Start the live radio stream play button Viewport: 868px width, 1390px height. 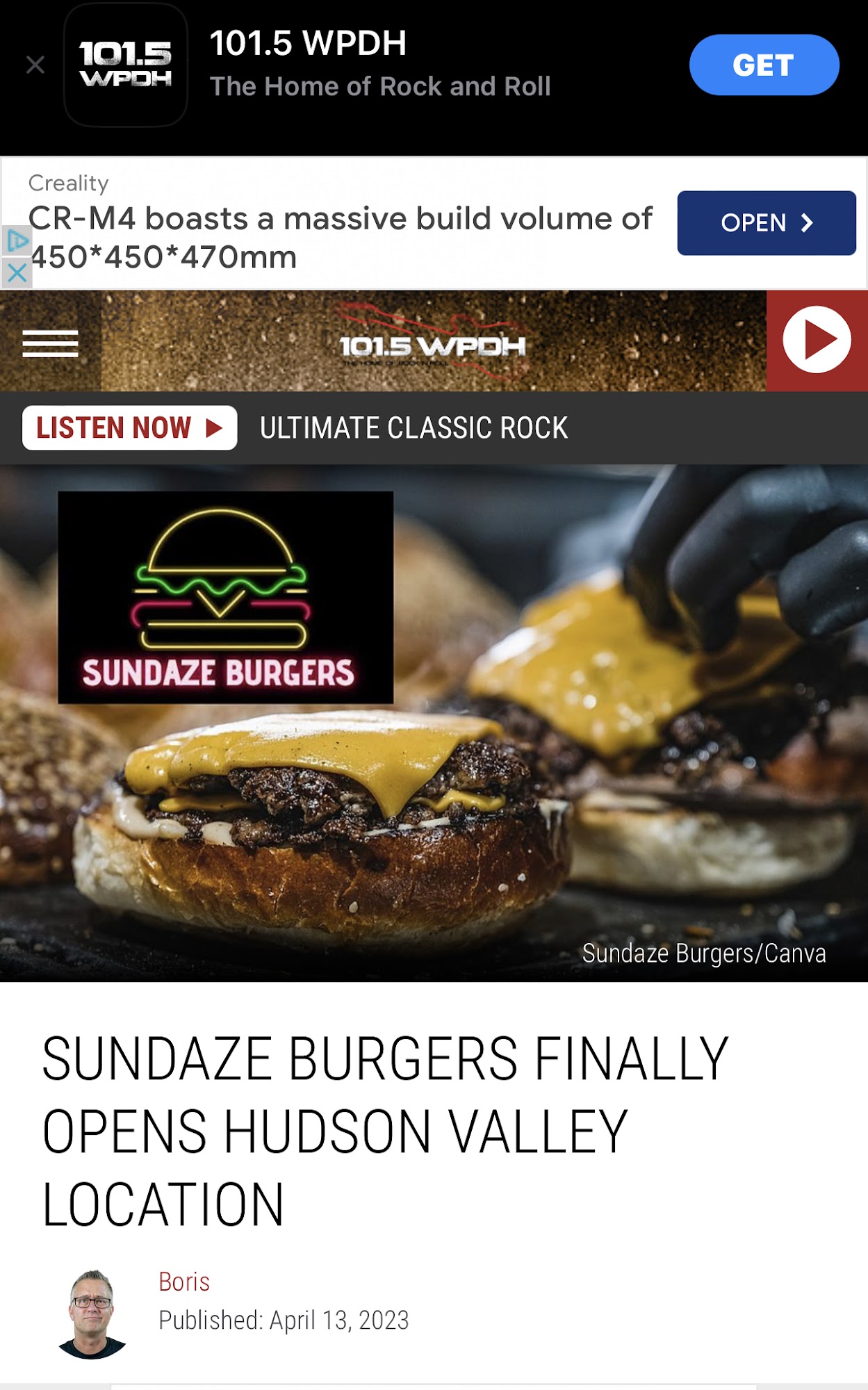point(817,341)
